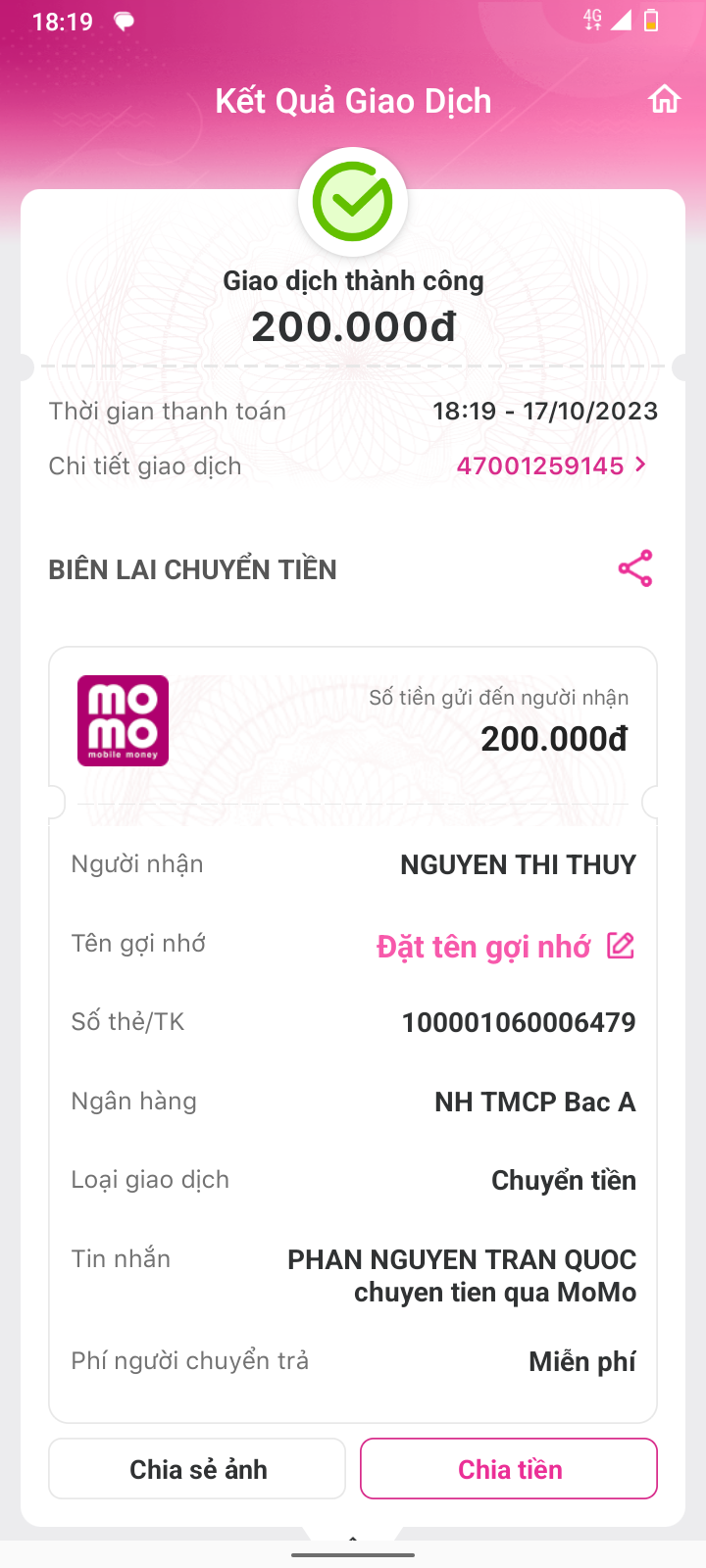Tap the Chia sẻ ảnh button
The width and height of the screenshot is (706, 1568).
click(197, 1469)
